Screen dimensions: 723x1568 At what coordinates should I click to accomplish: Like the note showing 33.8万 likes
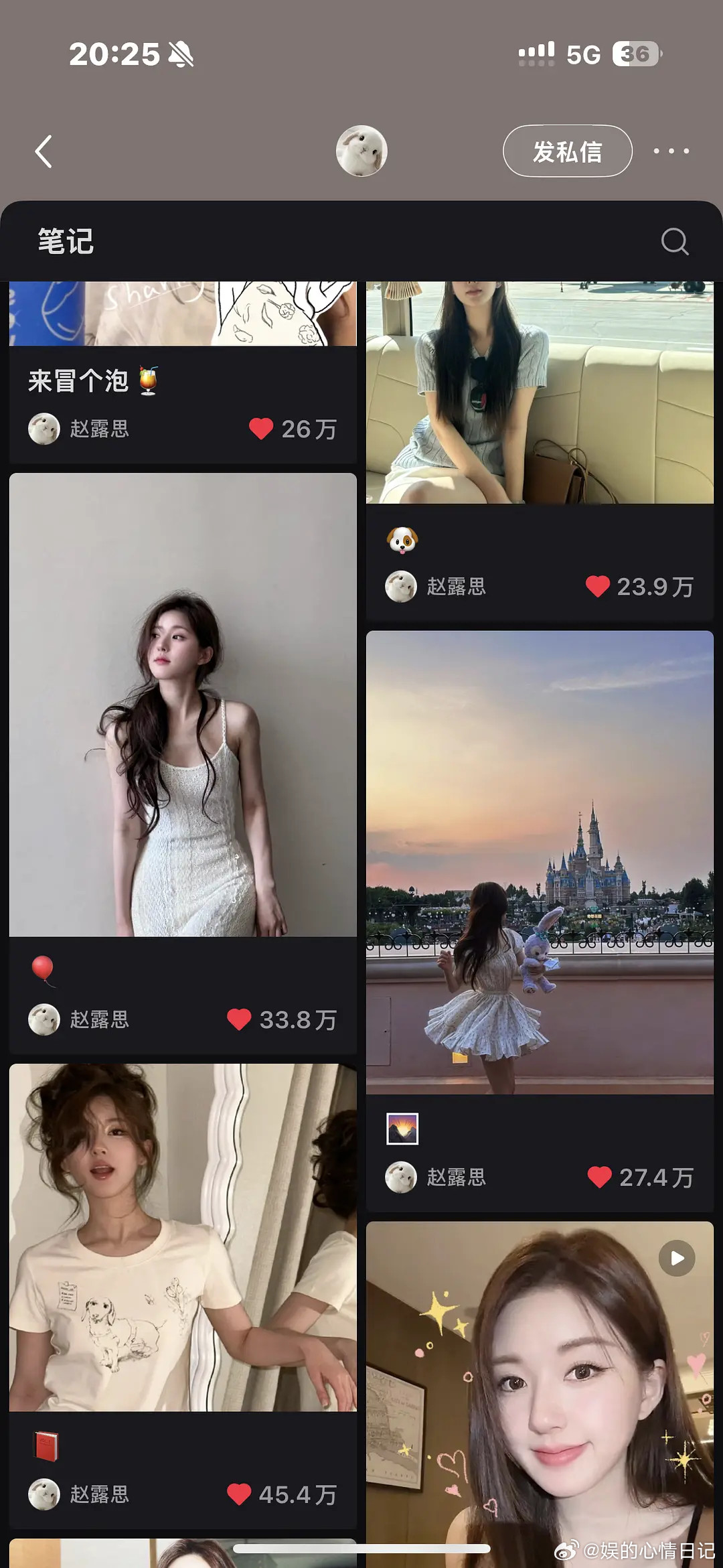[239, 1019]
